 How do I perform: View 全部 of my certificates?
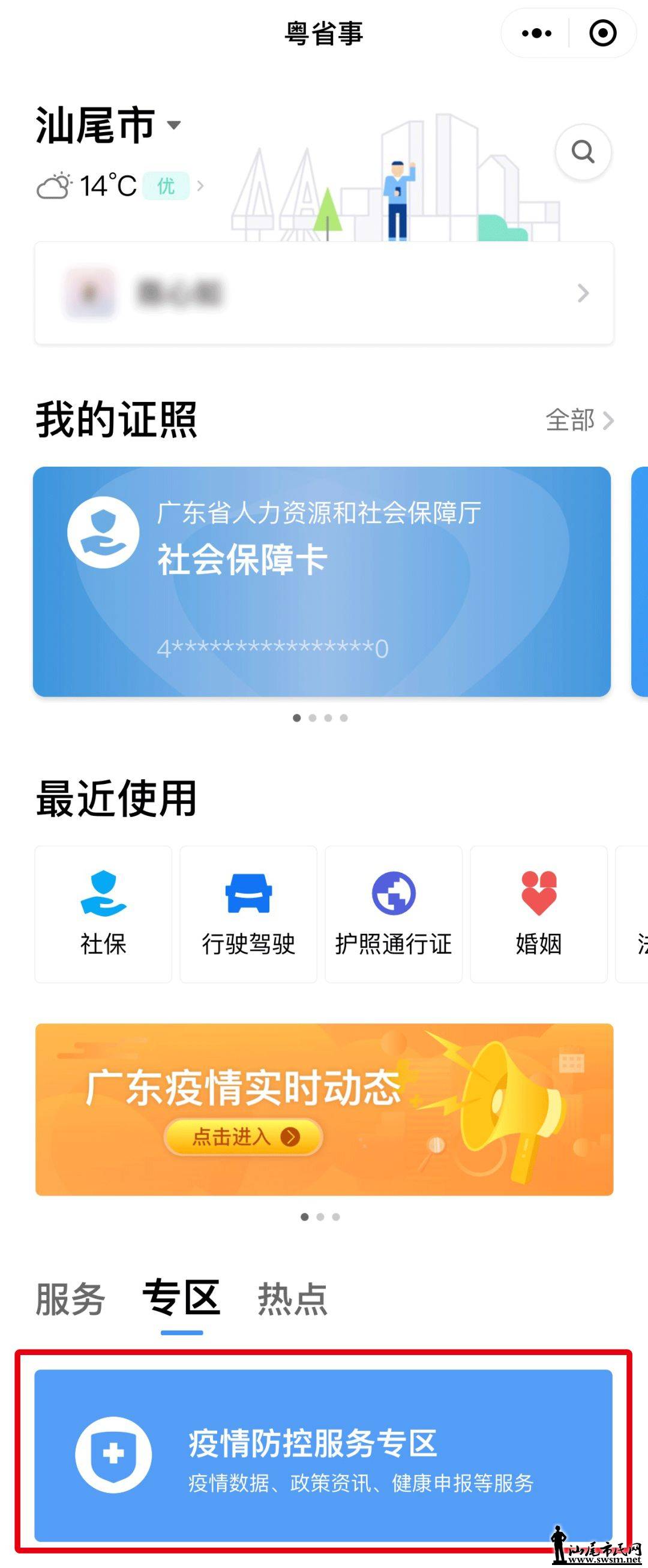click(578, 420)
